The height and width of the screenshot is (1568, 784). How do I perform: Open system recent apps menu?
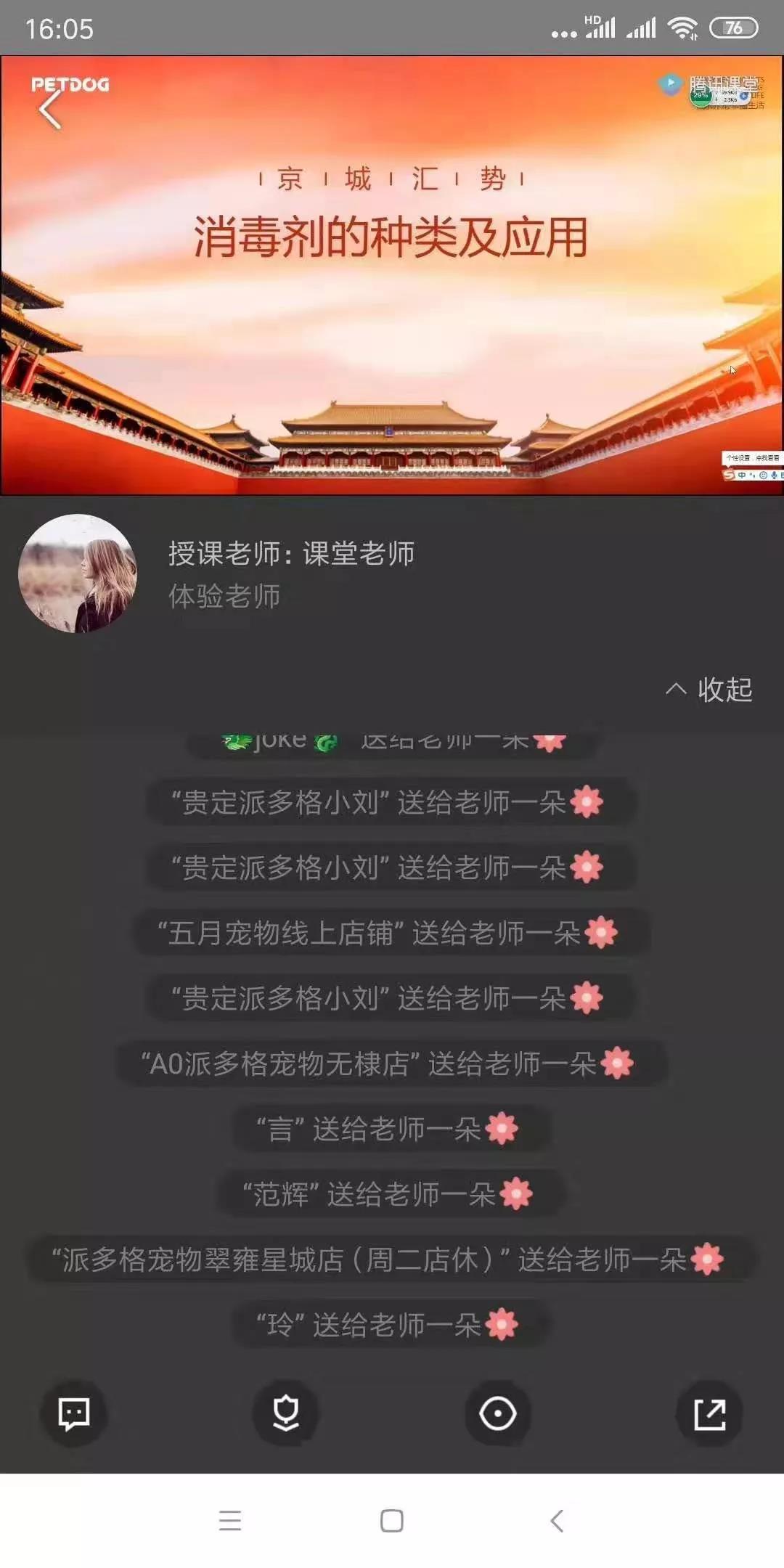230,1520
